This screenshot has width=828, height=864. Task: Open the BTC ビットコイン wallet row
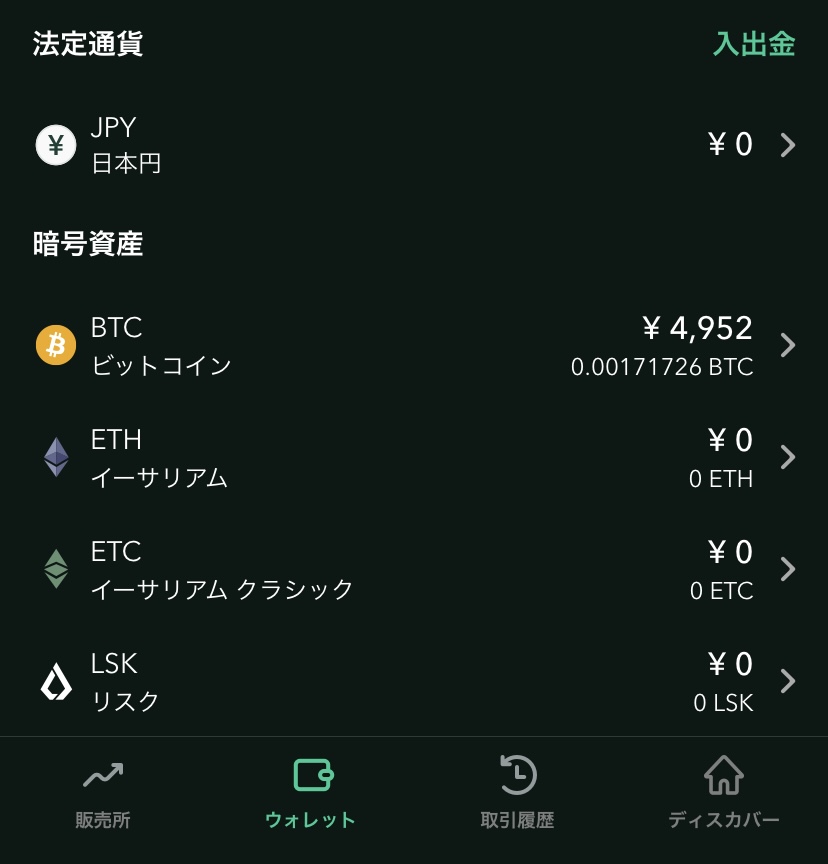(414, 345)
